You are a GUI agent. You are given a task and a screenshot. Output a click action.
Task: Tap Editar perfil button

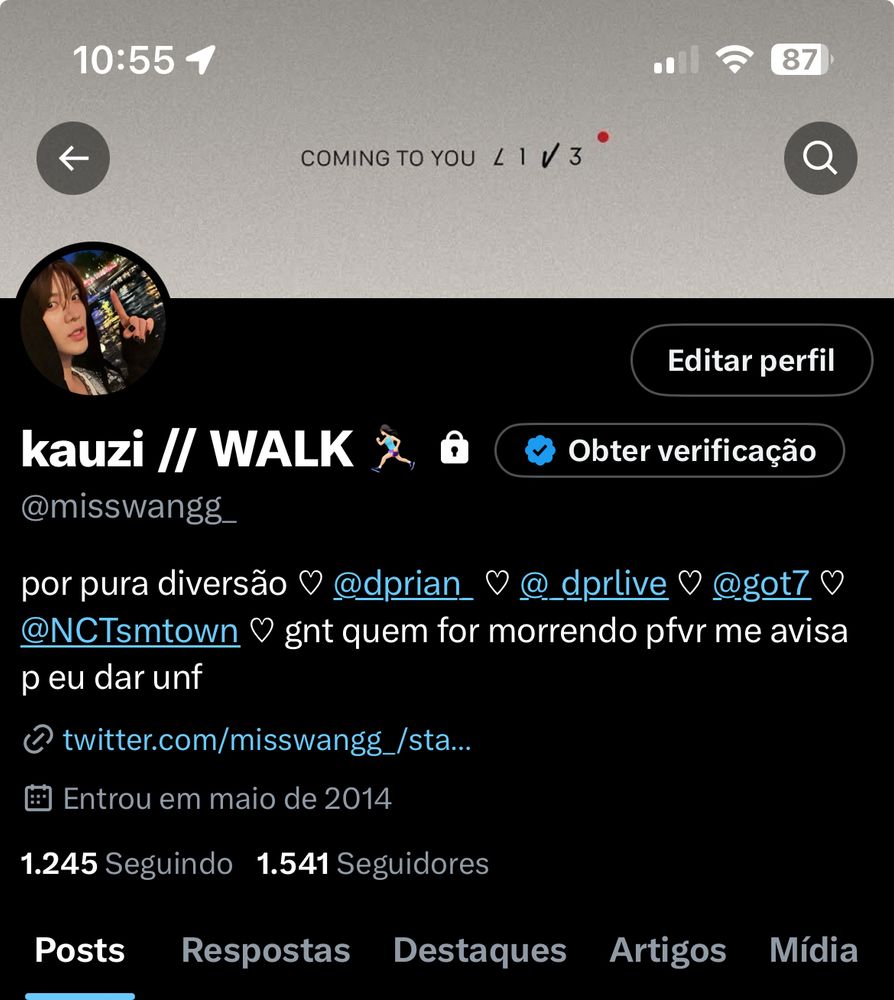click(751, 360)
